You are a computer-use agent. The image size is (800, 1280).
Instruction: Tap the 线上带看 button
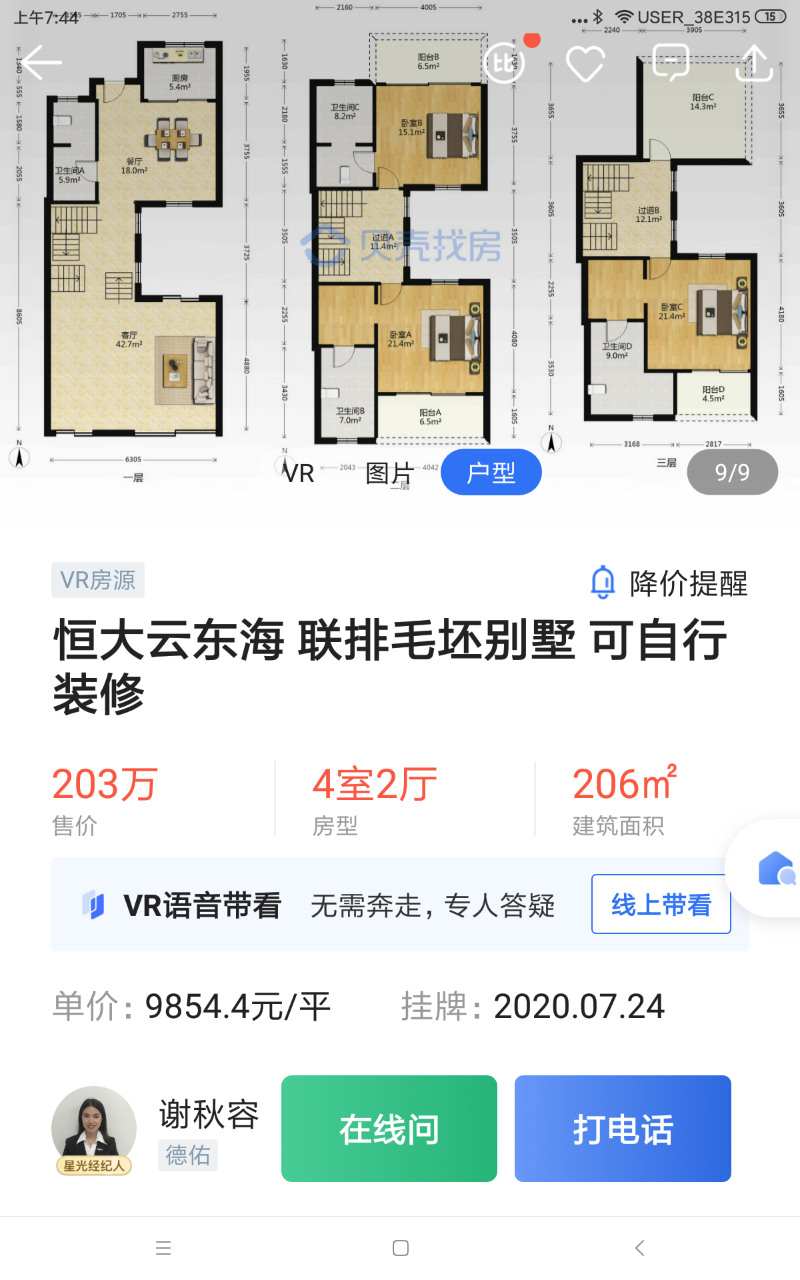click(660, 905)
